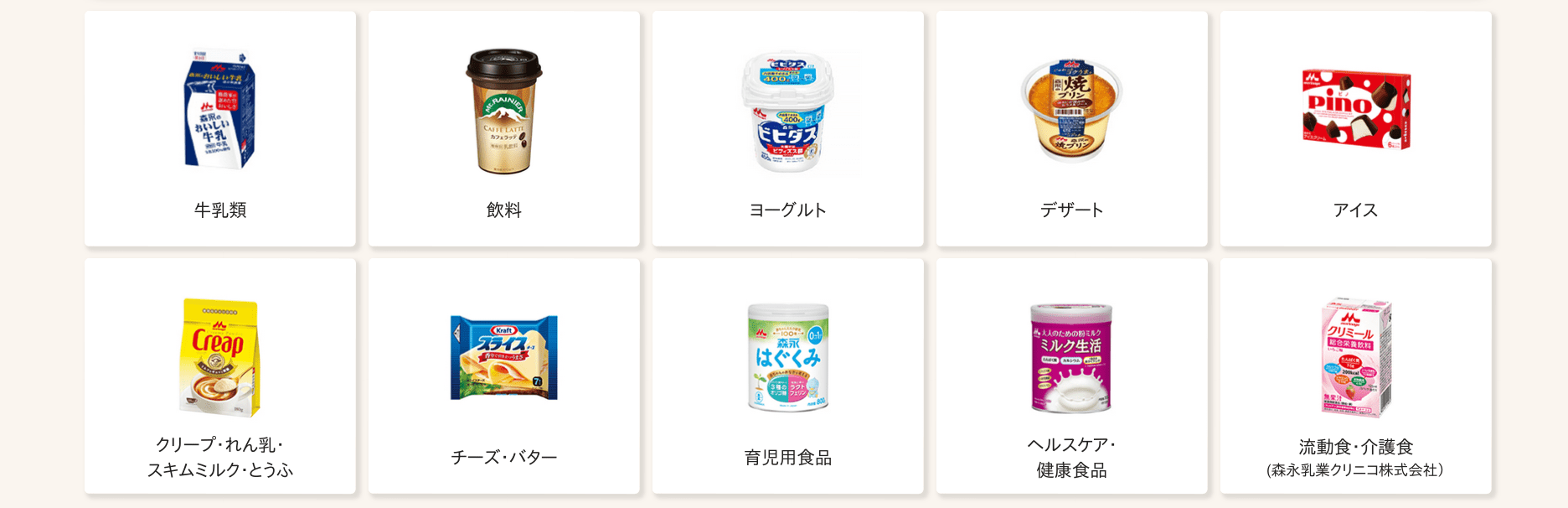The height and width of the screenshot is (508, 1568).
Task: Open the 流動食・介護食 category card
Action: [1355, 376]
